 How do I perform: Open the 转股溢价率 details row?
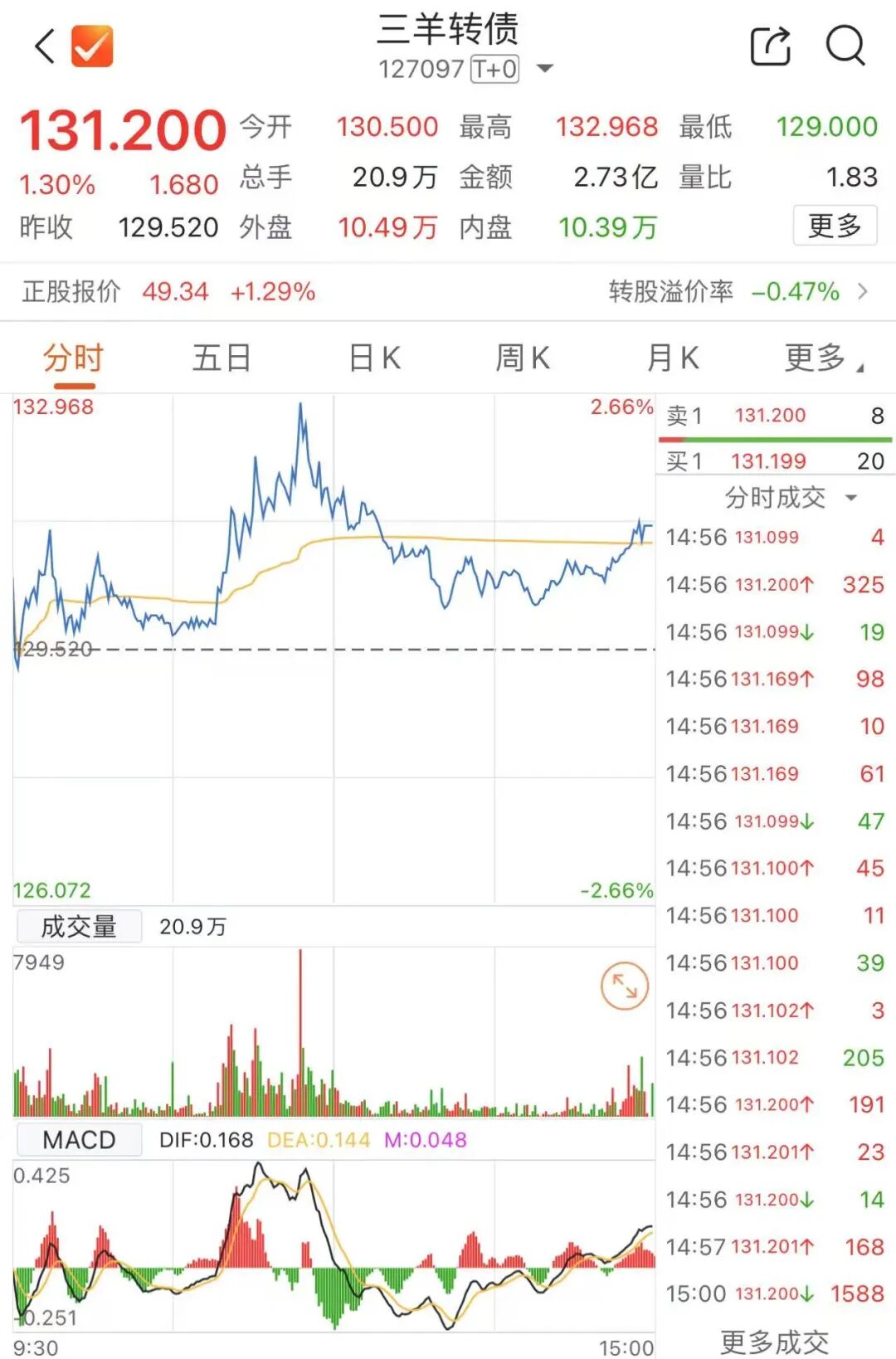coord(738,292)
